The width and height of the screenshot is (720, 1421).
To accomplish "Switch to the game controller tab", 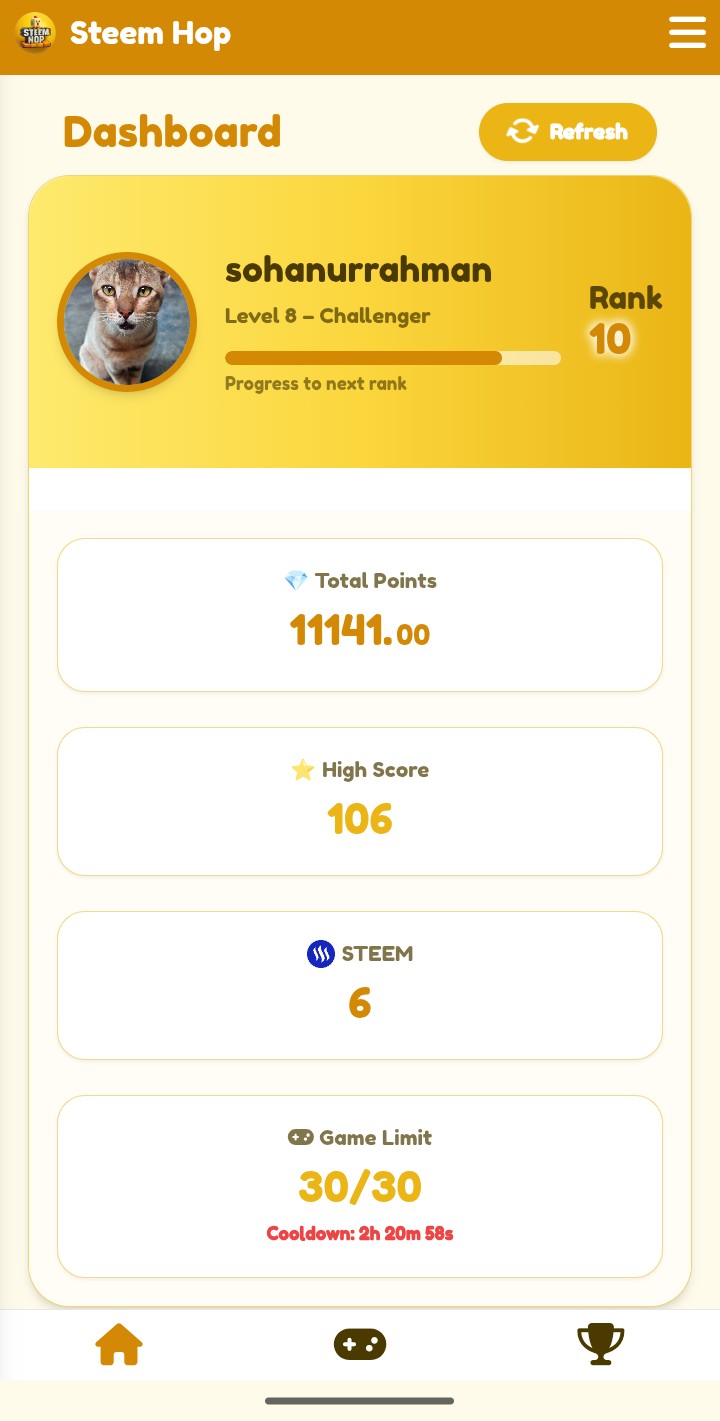I will [x=360, y=1345].
